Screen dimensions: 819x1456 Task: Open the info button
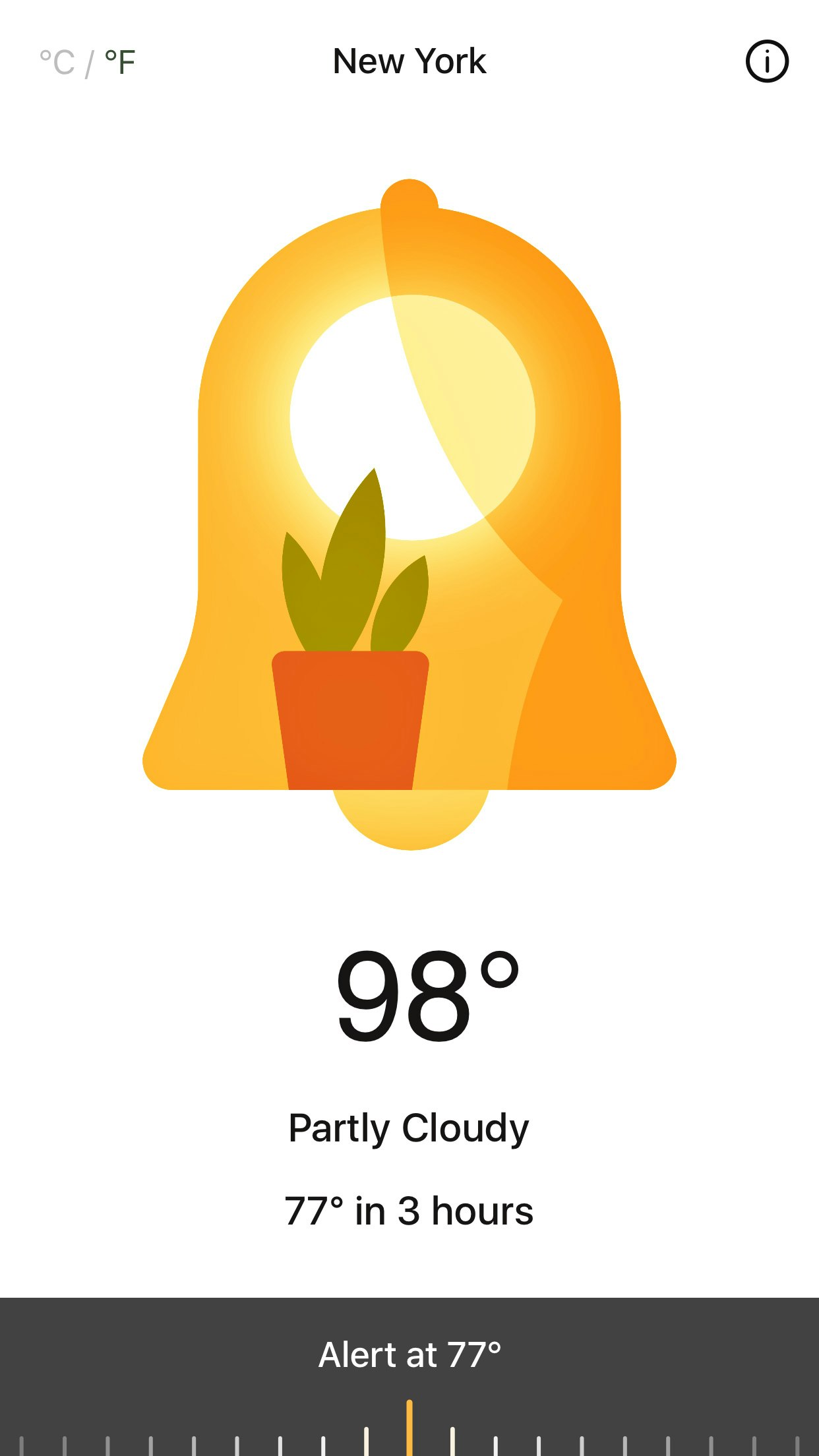pos(766,61)
